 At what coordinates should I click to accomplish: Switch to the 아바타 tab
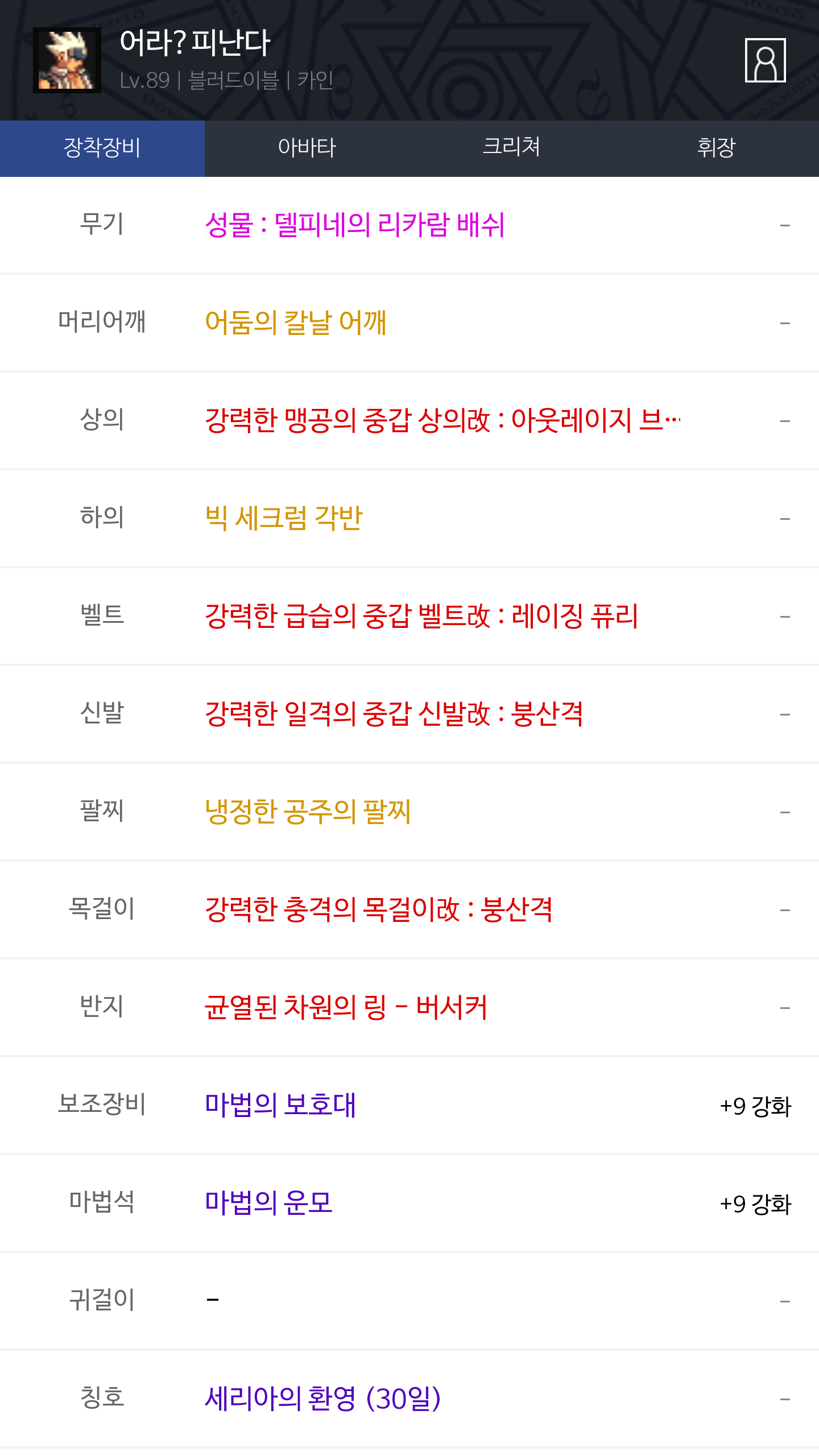[x=307, y=148]
